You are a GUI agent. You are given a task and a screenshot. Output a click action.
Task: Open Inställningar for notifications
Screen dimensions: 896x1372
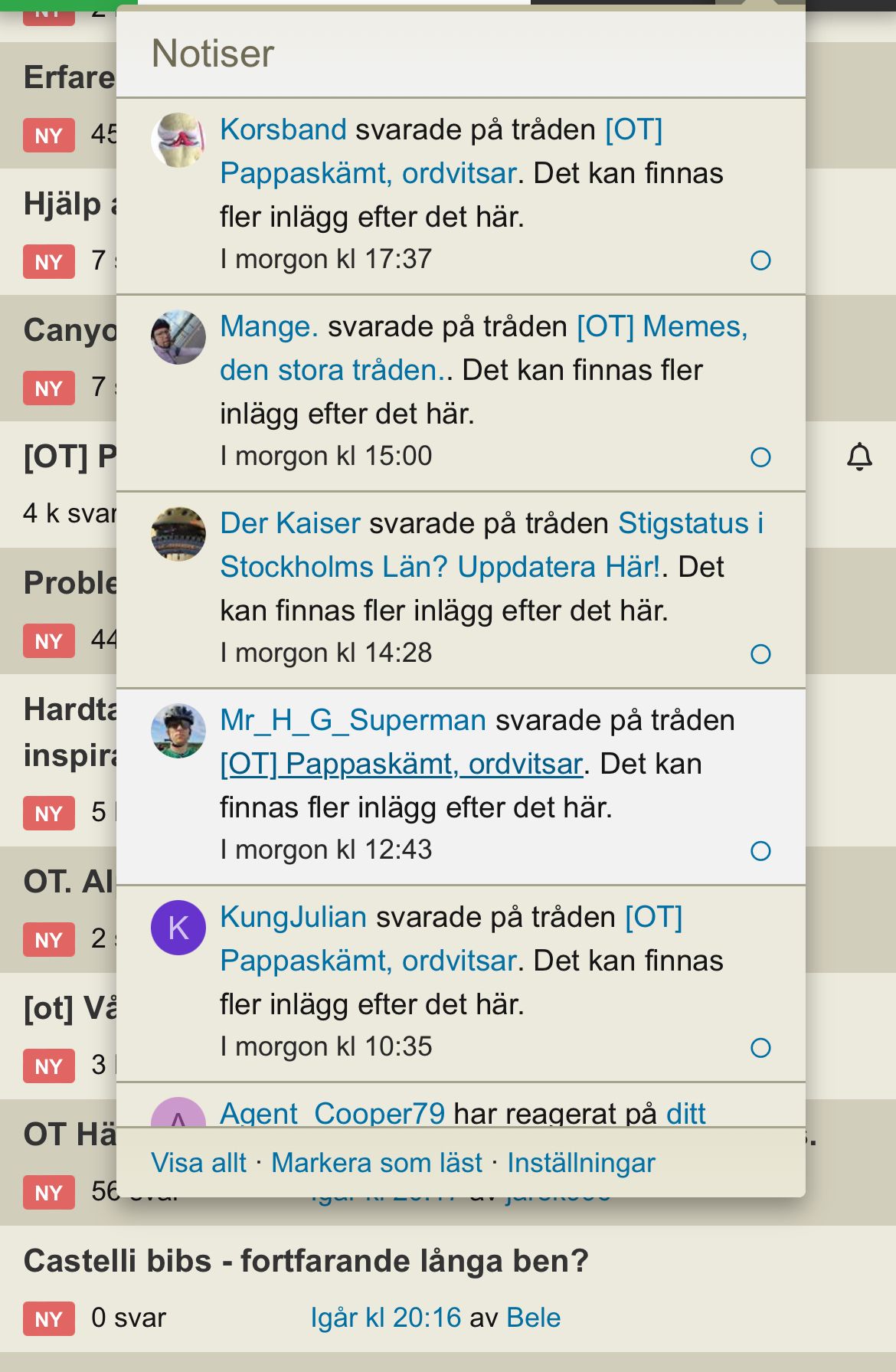[x=581, y=1163]
